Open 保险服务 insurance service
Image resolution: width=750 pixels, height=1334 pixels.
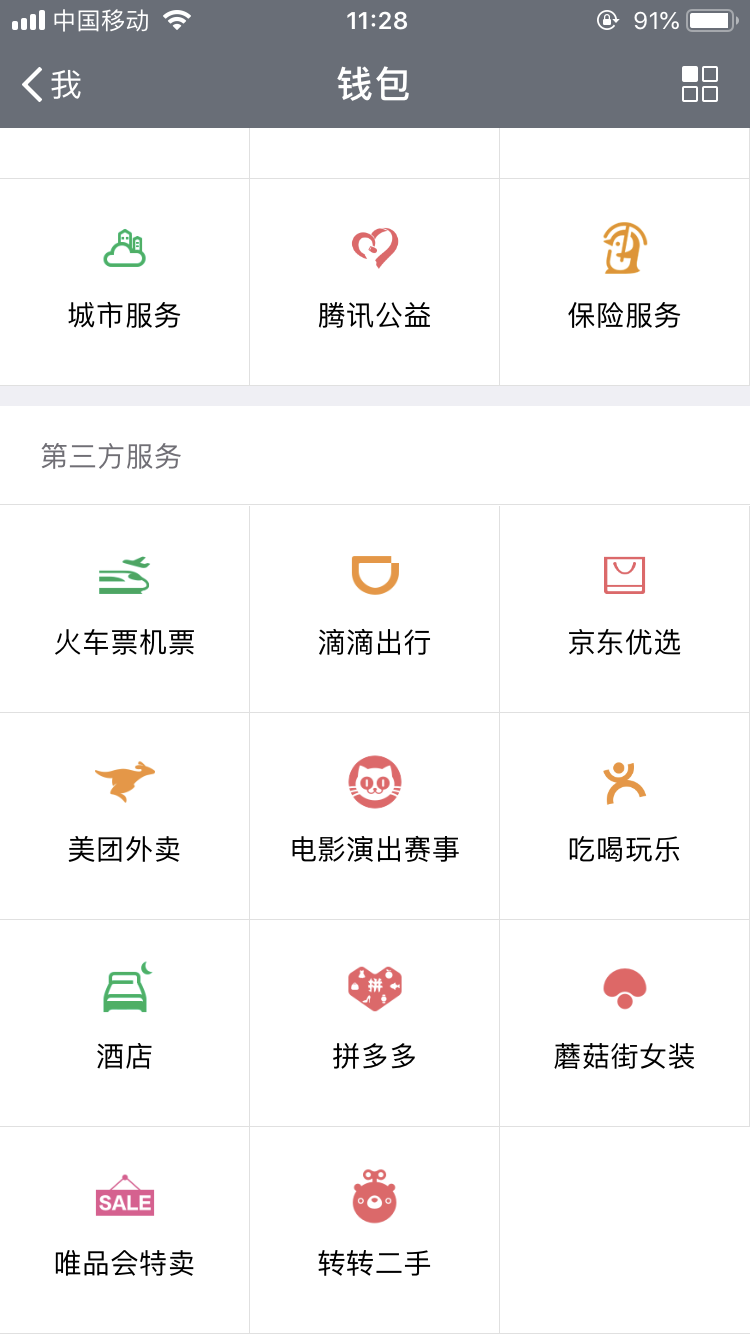[x=625, y=281]
